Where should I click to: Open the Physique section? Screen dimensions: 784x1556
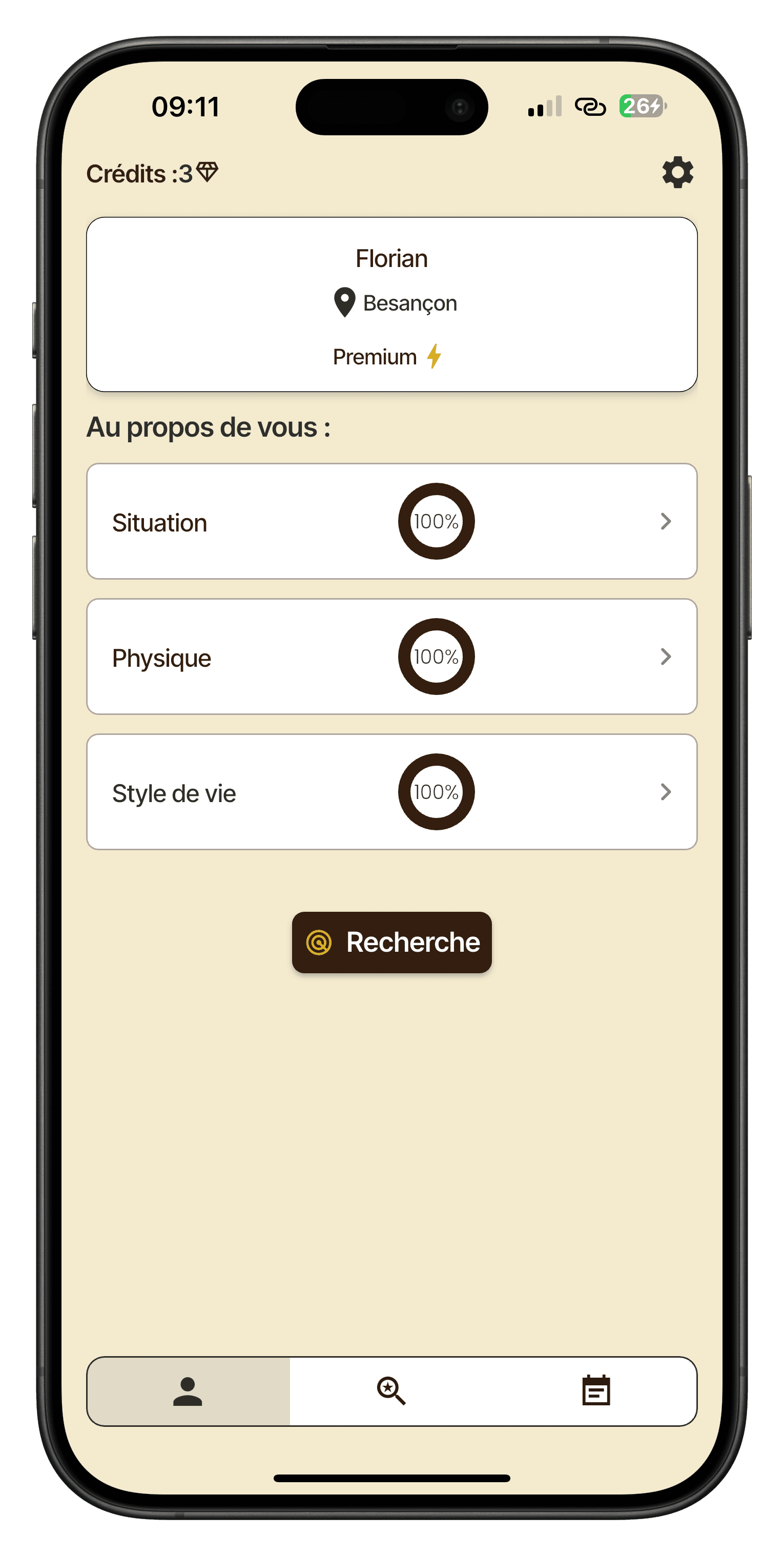pos(391,657)
